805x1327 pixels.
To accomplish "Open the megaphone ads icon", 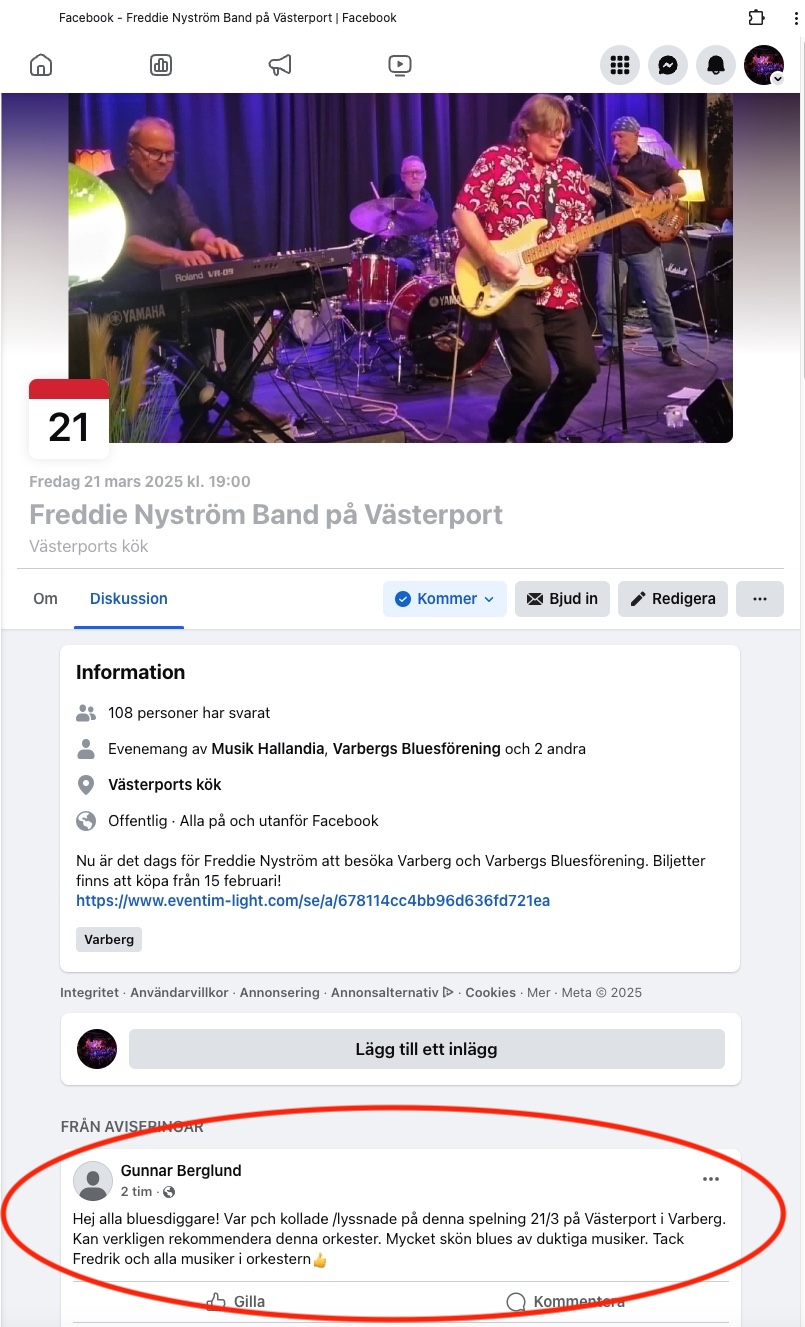I will pos(280,65).
